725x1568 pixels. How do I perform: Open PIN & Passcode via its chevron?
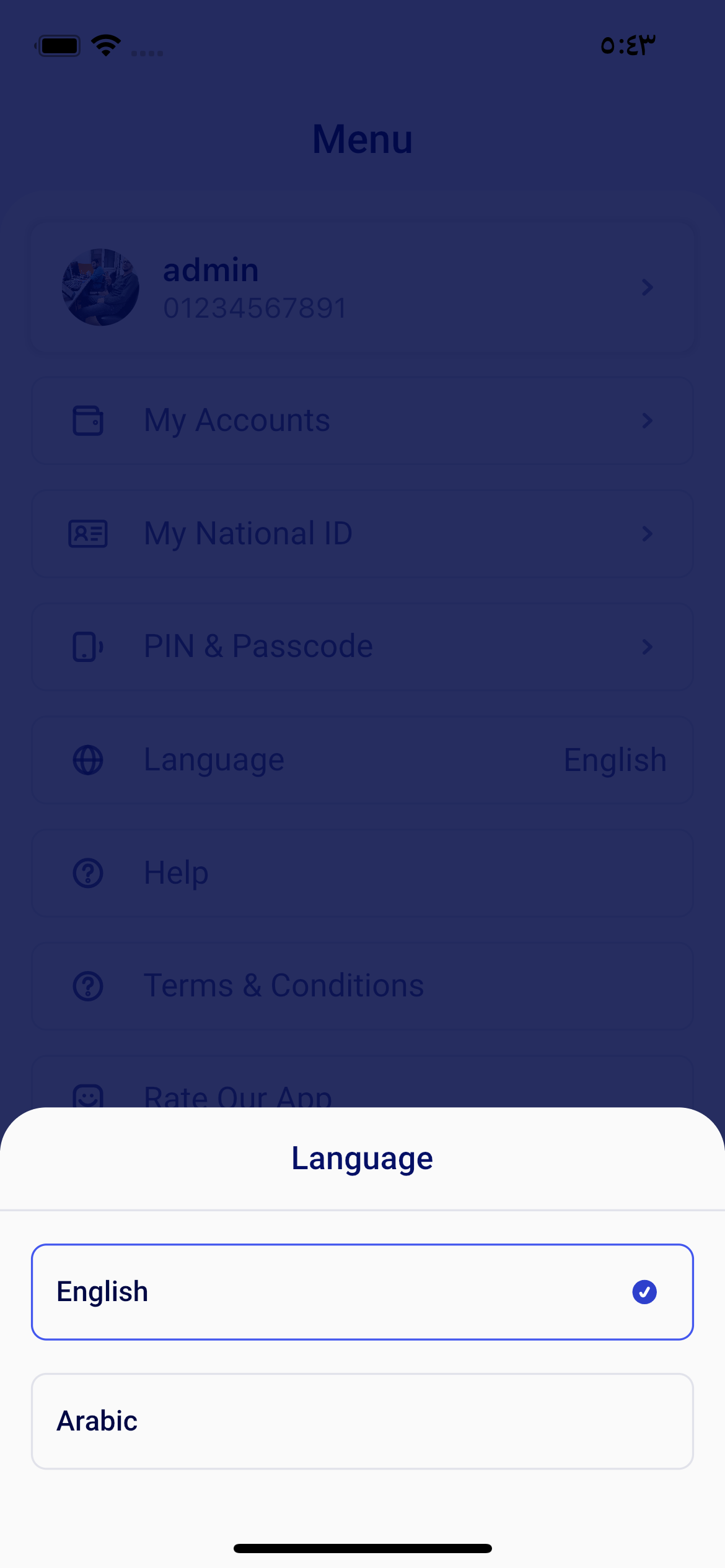(648, 646)
